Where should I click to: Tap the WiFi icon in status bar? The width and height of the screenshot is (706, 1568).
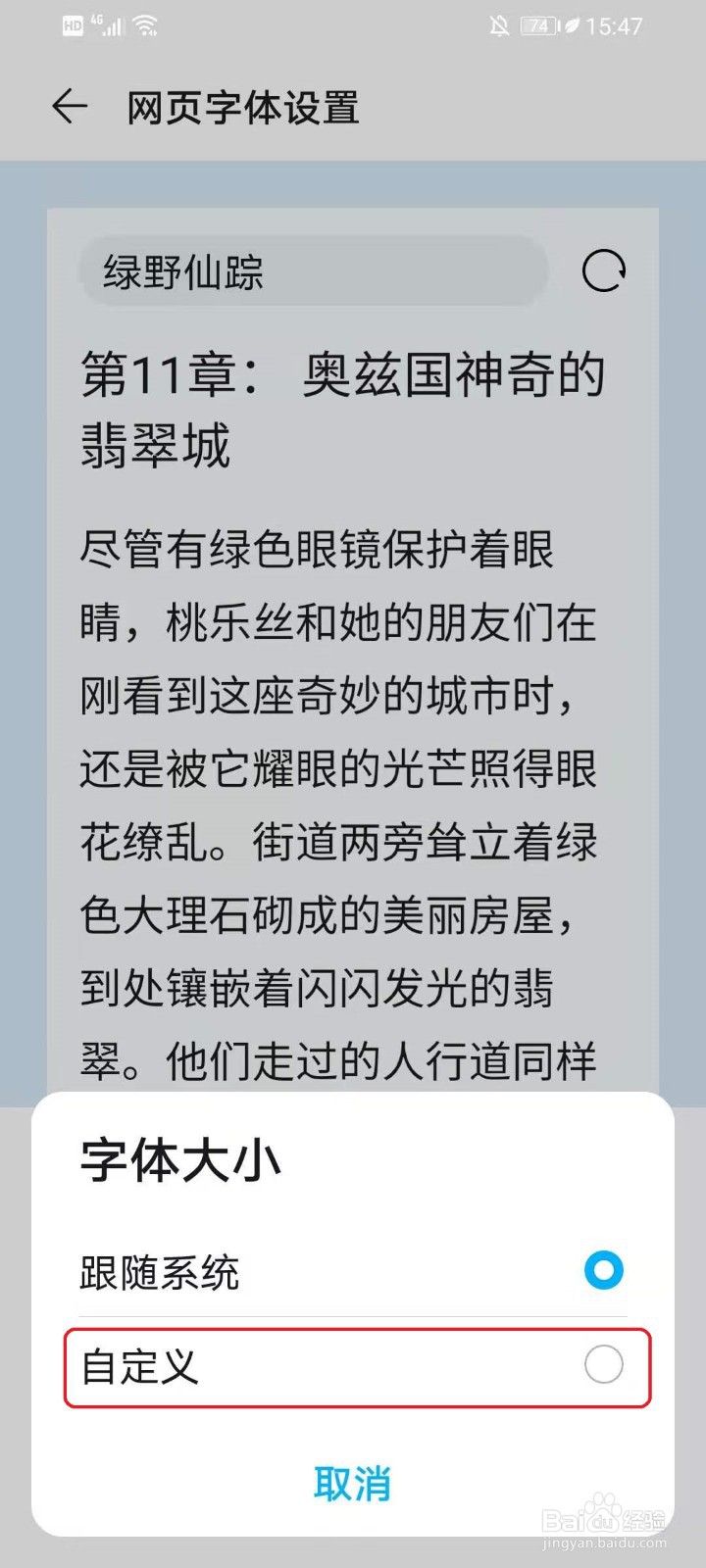tap(145, 25)
